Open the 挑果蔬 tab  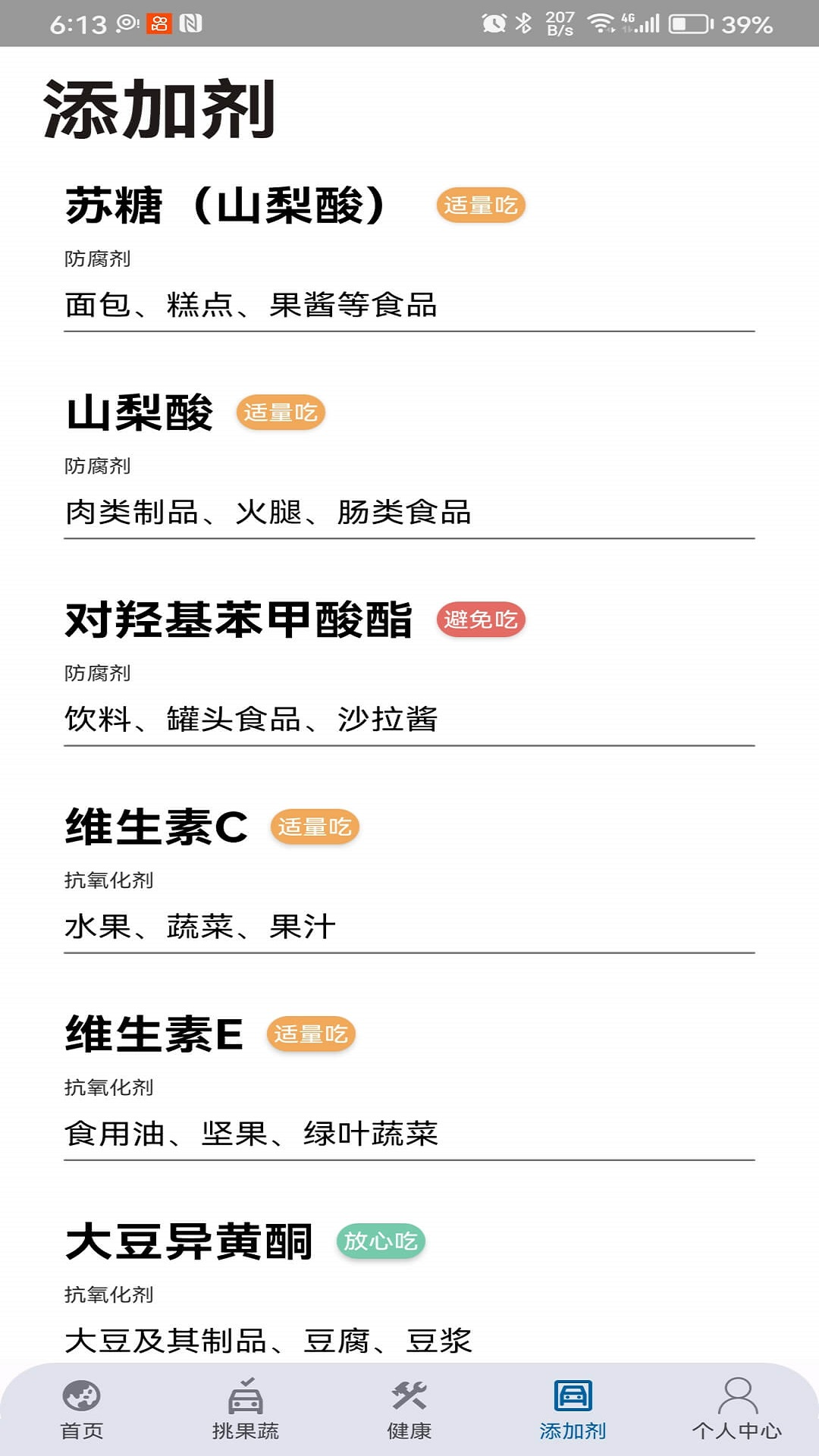[246, 1409]
